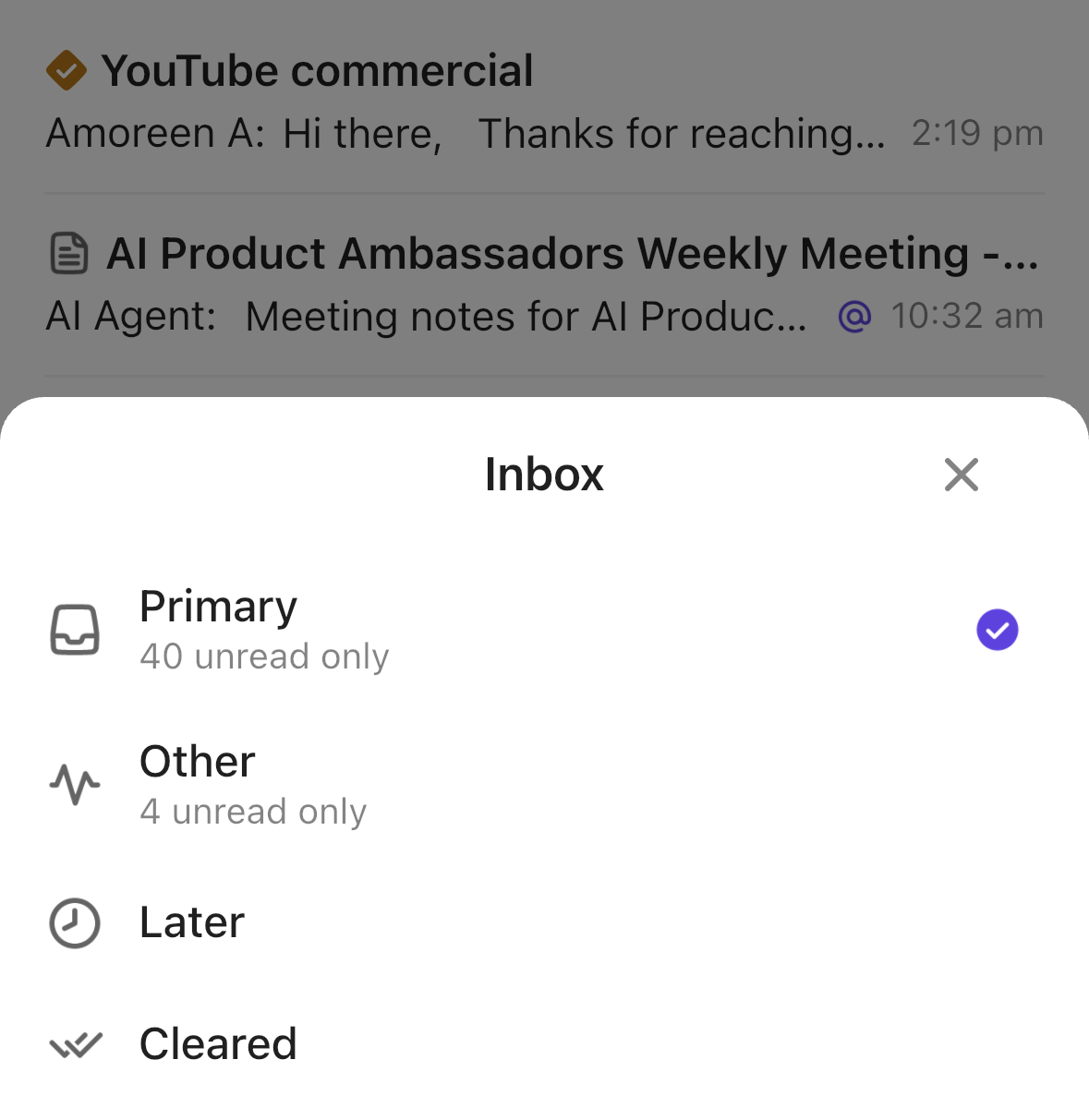Open the AI Product Ambassadors Weekly Meeting thread

point(462,253)
